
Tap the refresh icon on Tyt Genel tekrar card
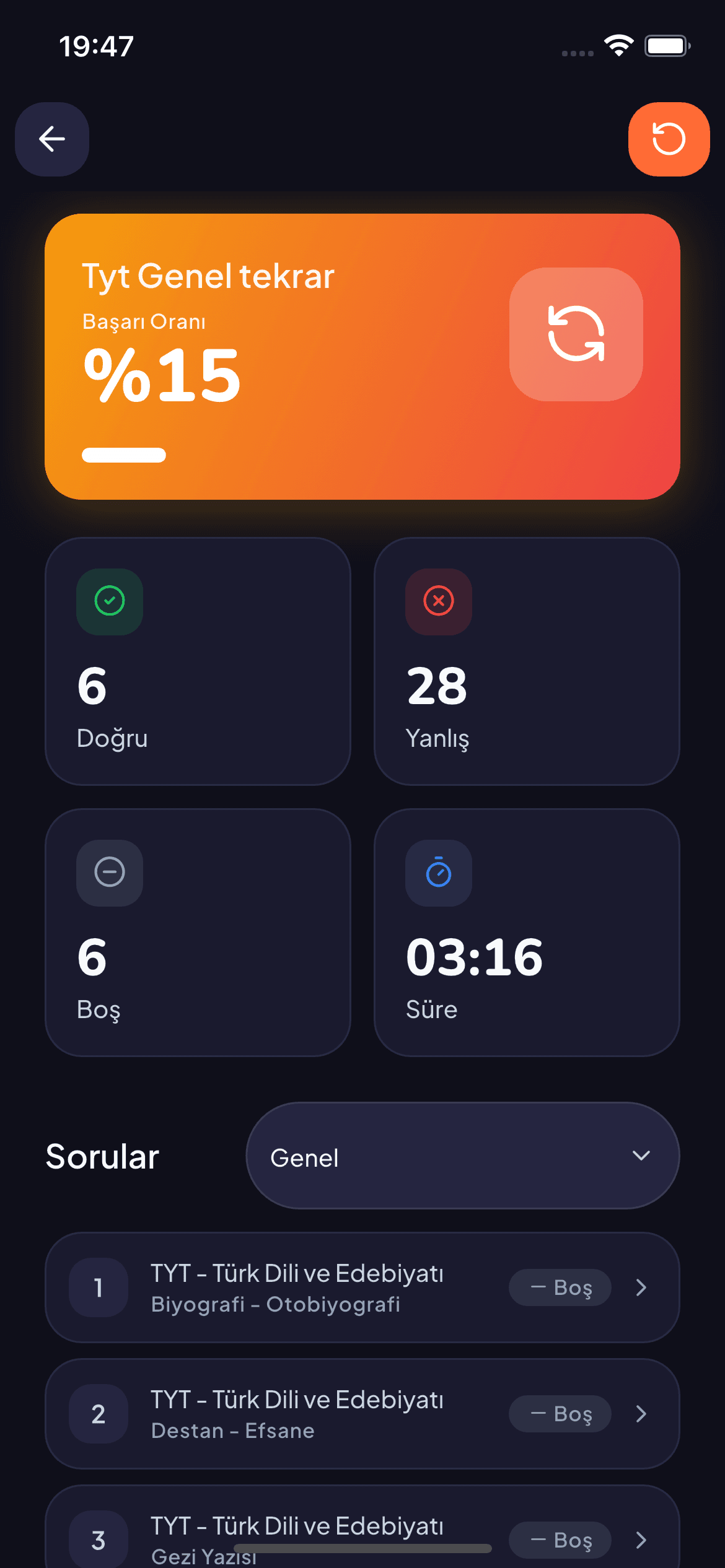pyautogui.click(x=576, y=334)
